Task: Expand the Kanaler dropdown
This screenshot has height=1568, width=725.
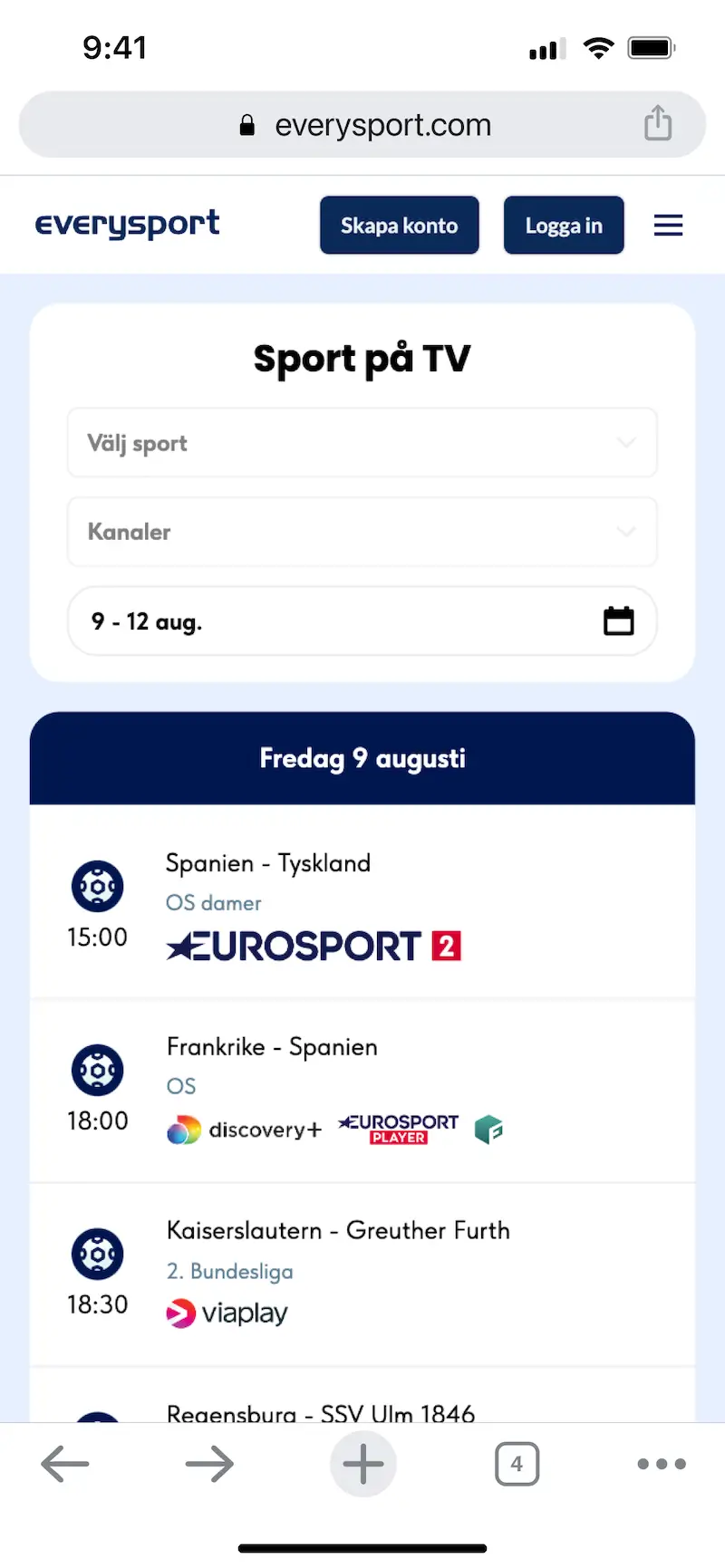Action: click(x=362, y=531)
